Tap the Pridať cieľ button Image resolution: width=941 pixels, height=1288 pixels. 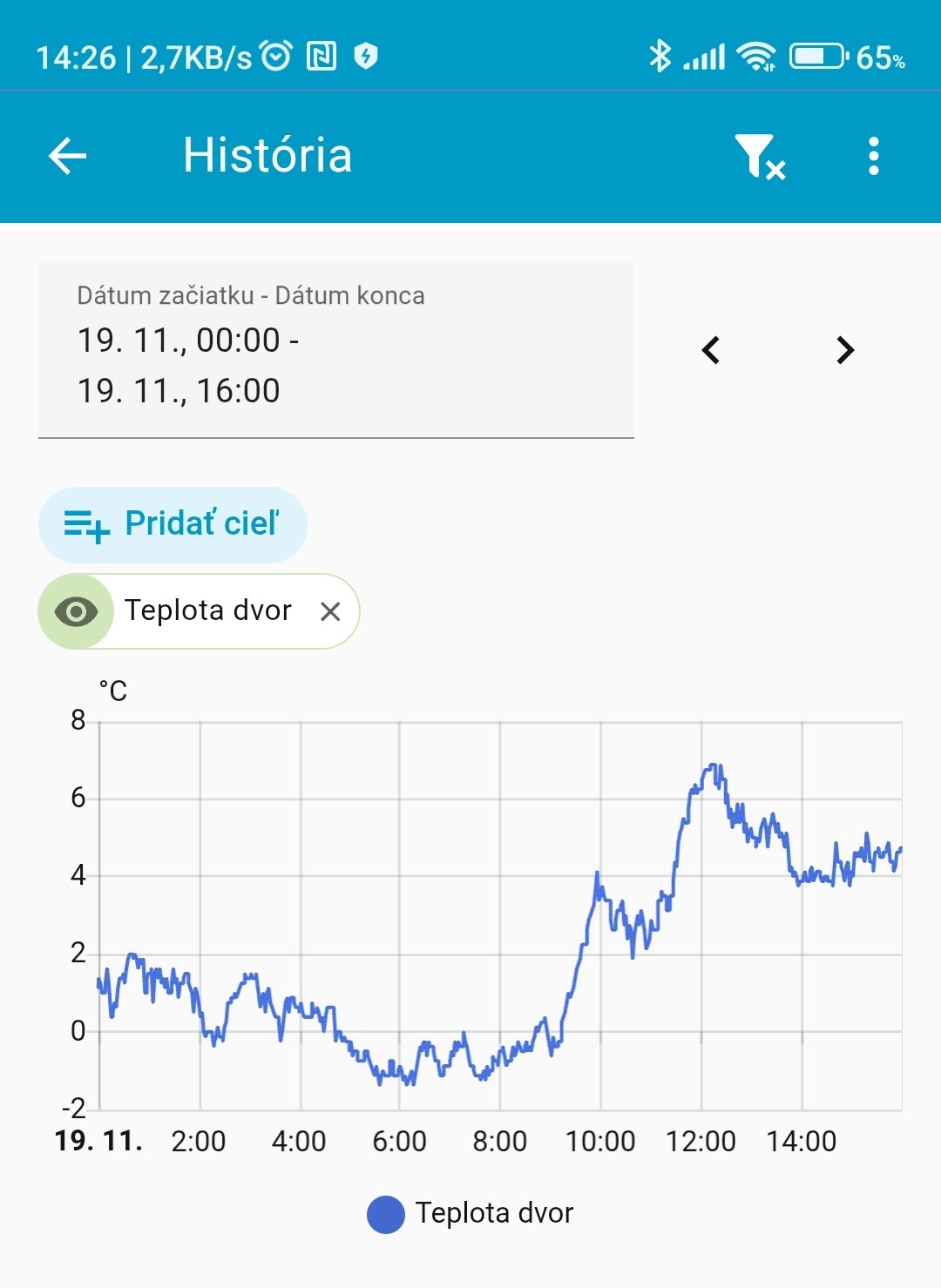point(173,524)
